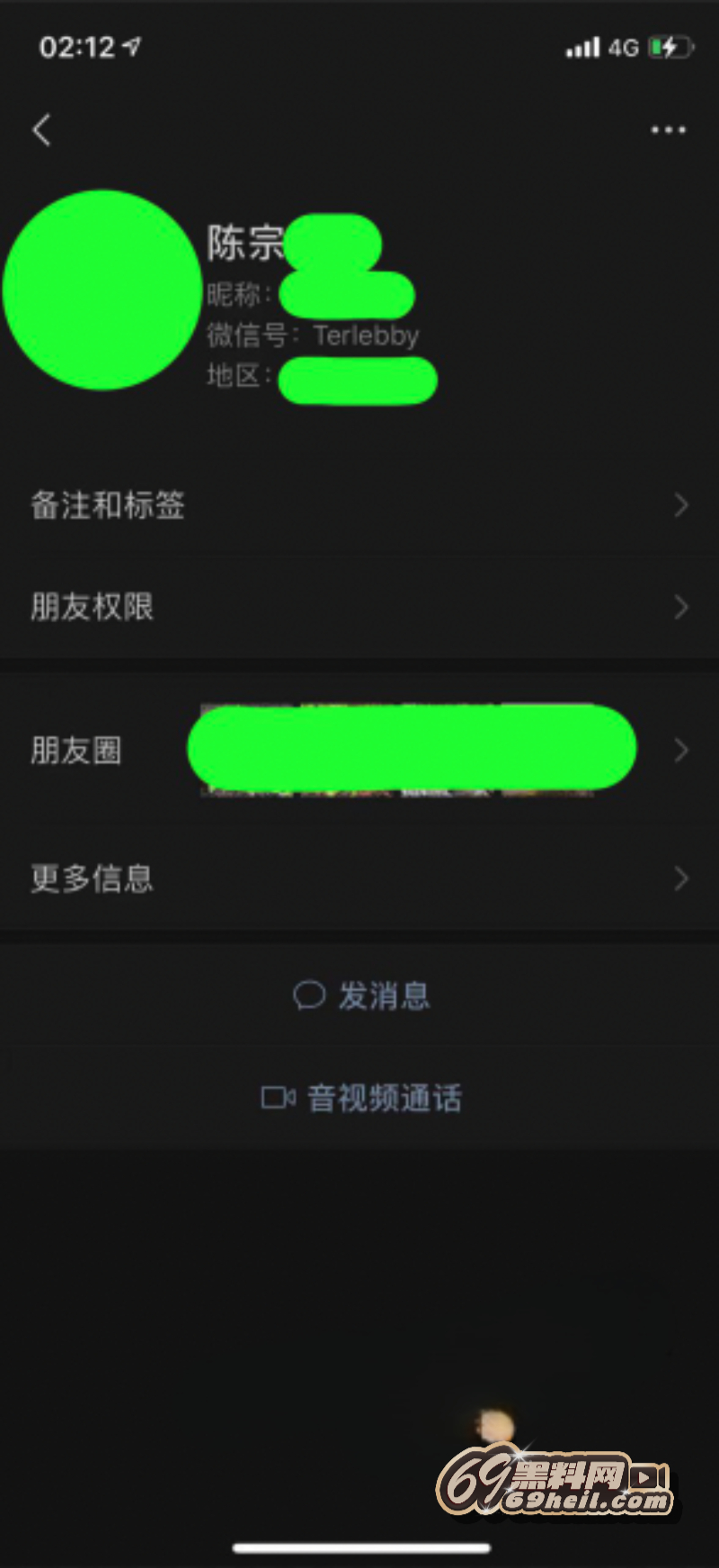Image resolution: width=719 pixels, height=1568 pixels.
Task: Tap 发消息 to send a message
Action: (x=361, y=996)
